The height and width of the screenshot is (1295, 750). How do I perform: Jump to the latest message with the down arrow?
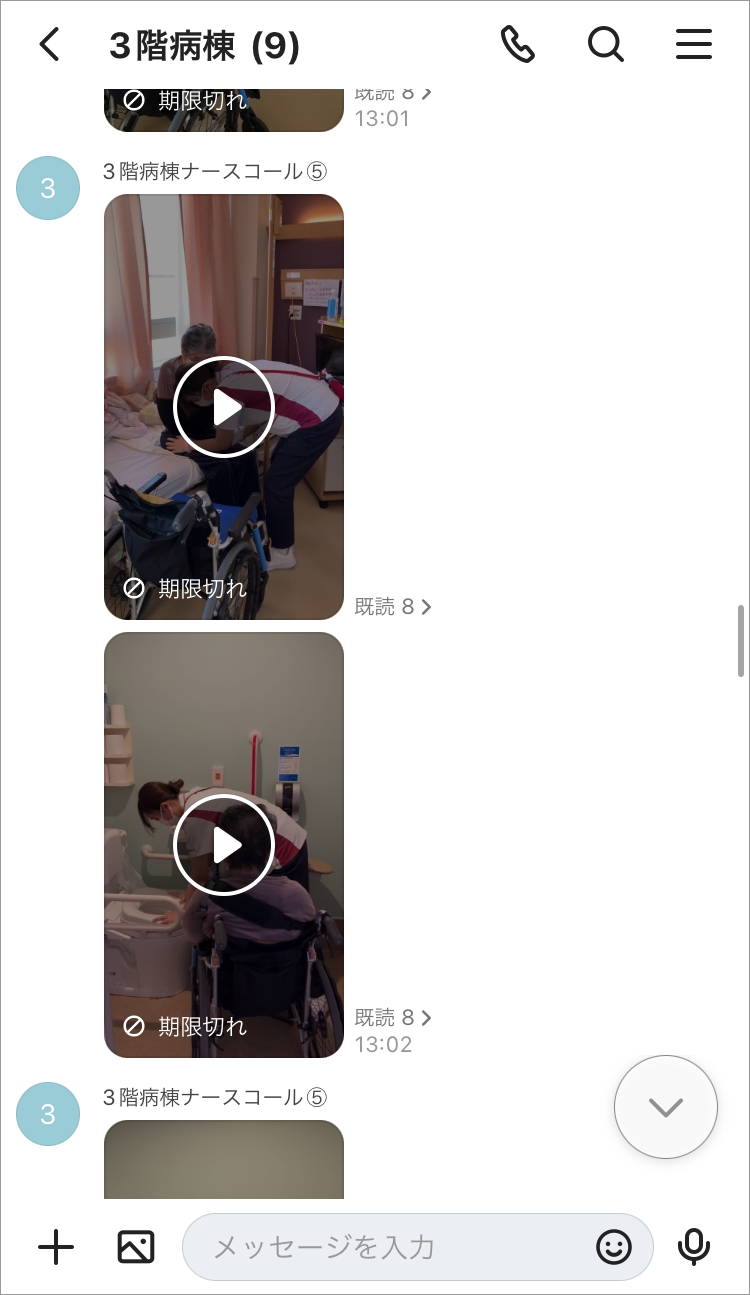pyautogui.click(x=665, y=1107)
